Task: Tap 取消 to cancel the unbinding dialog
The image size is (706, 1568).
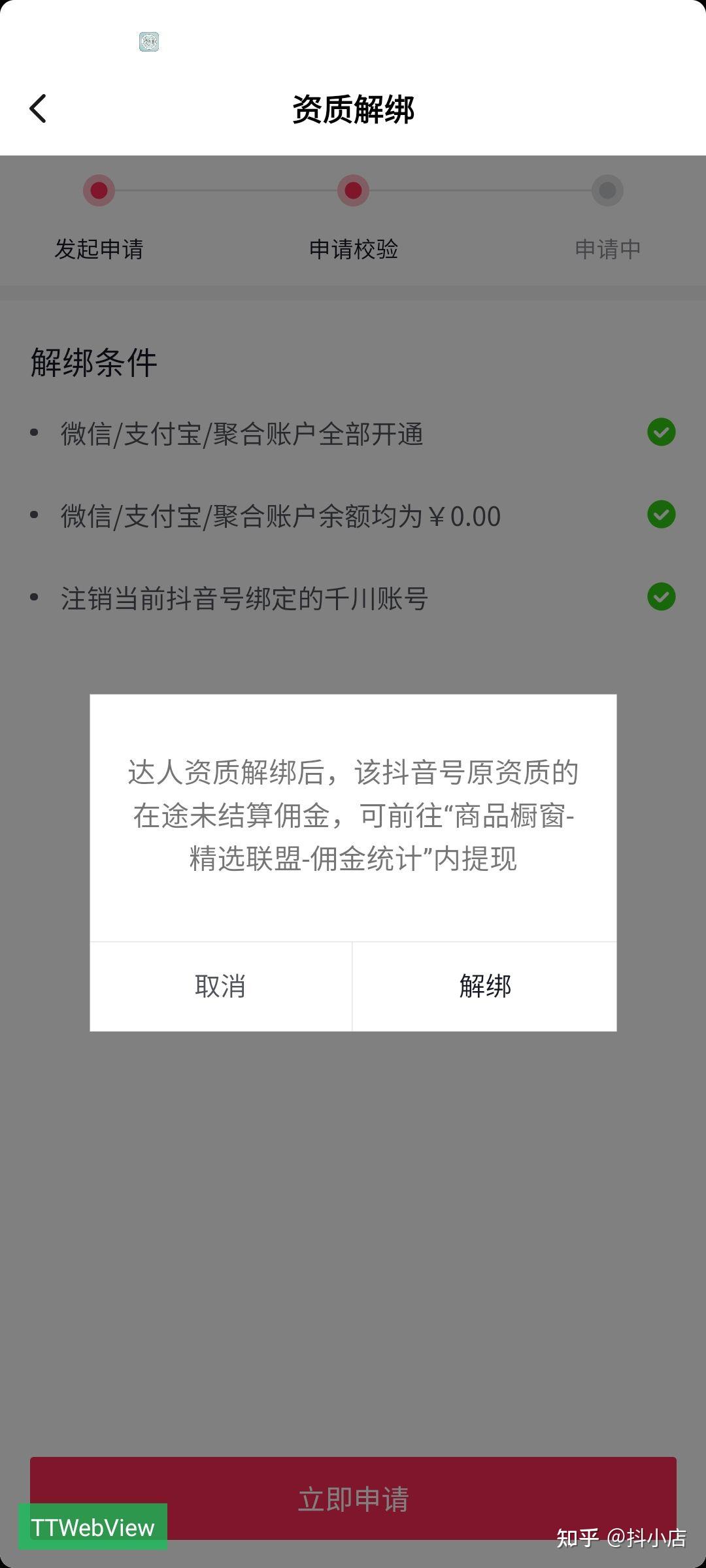Action: coord(220,987)
